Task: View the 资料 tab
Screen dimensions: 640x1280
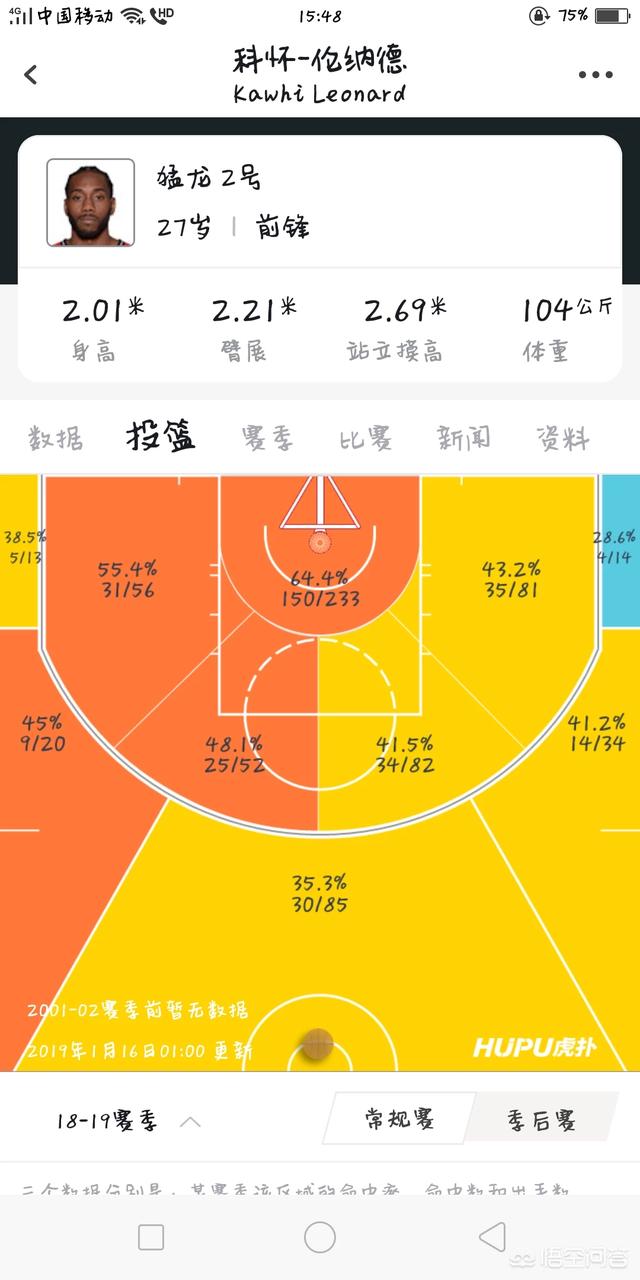Action: tap(563, 438)
